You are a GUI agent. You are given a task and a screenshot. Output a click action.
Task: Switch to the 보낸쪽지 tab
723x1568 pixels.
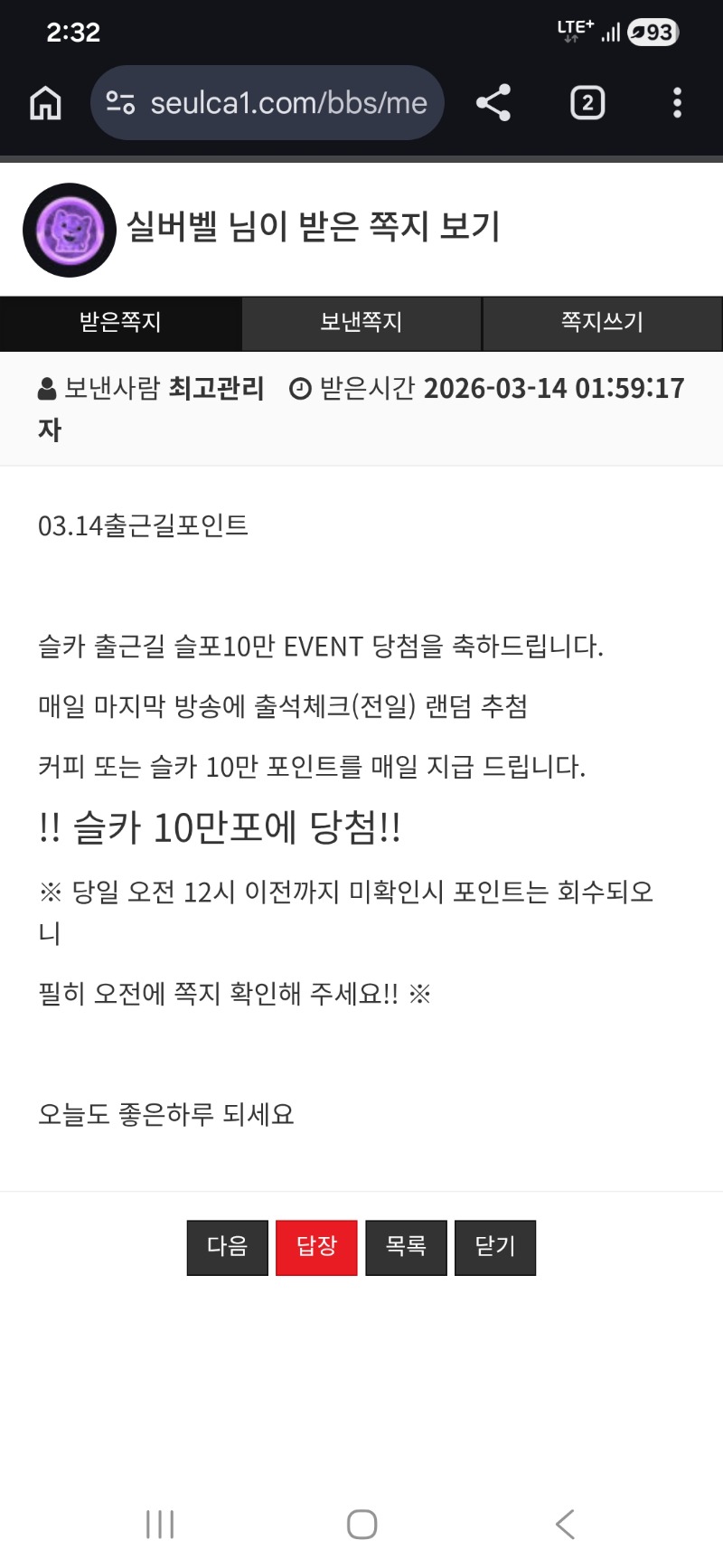pos(361,323)
